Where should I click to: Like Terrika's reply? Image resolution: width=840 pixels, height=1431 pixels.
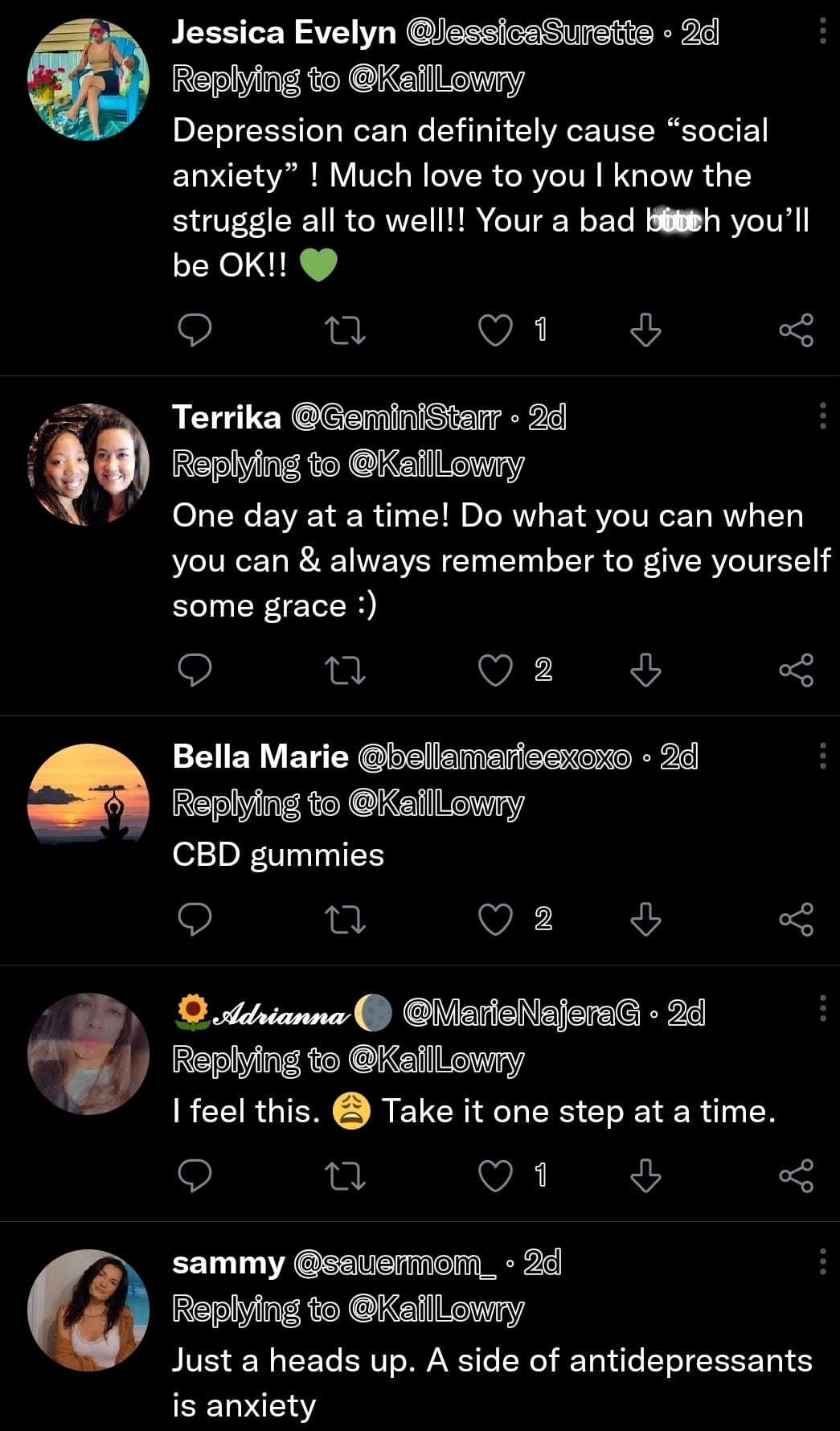tap(495, 670)
